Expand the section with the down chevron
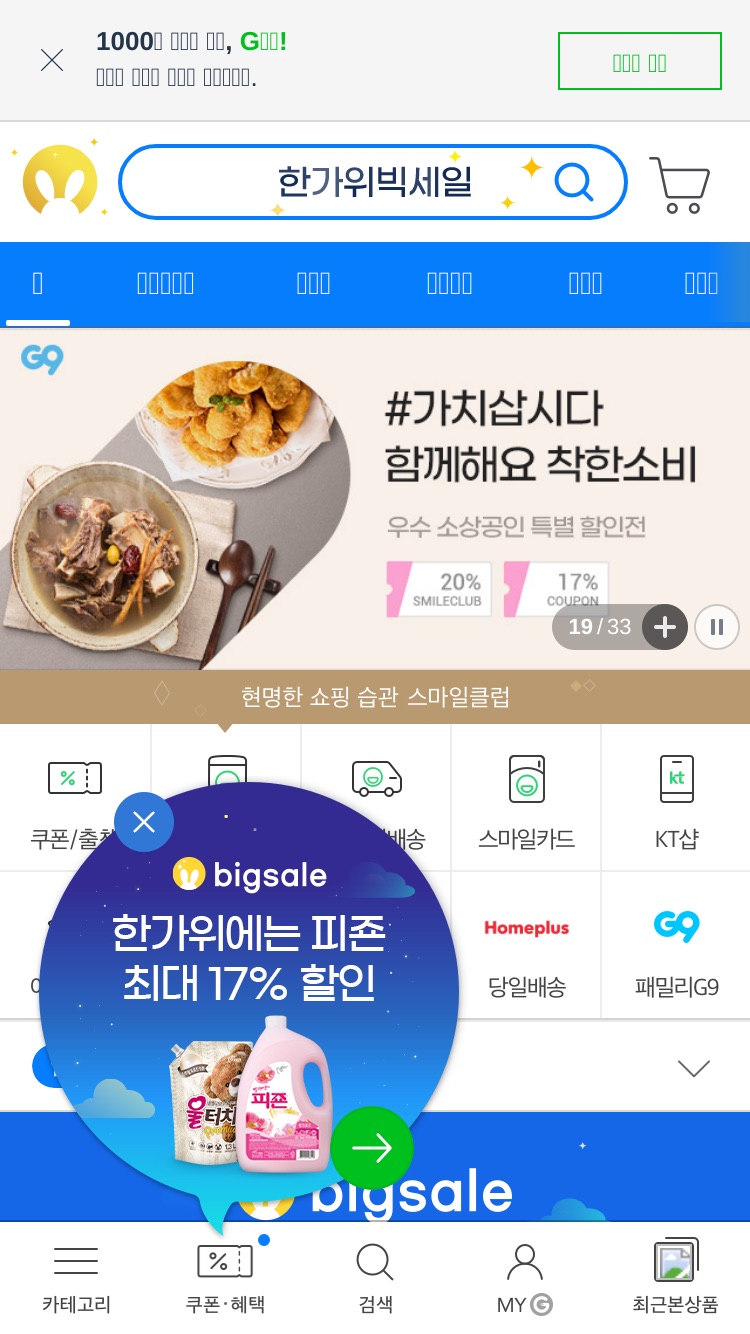The height and width of the screenshot is (1334, 750). click(694, 1067)
